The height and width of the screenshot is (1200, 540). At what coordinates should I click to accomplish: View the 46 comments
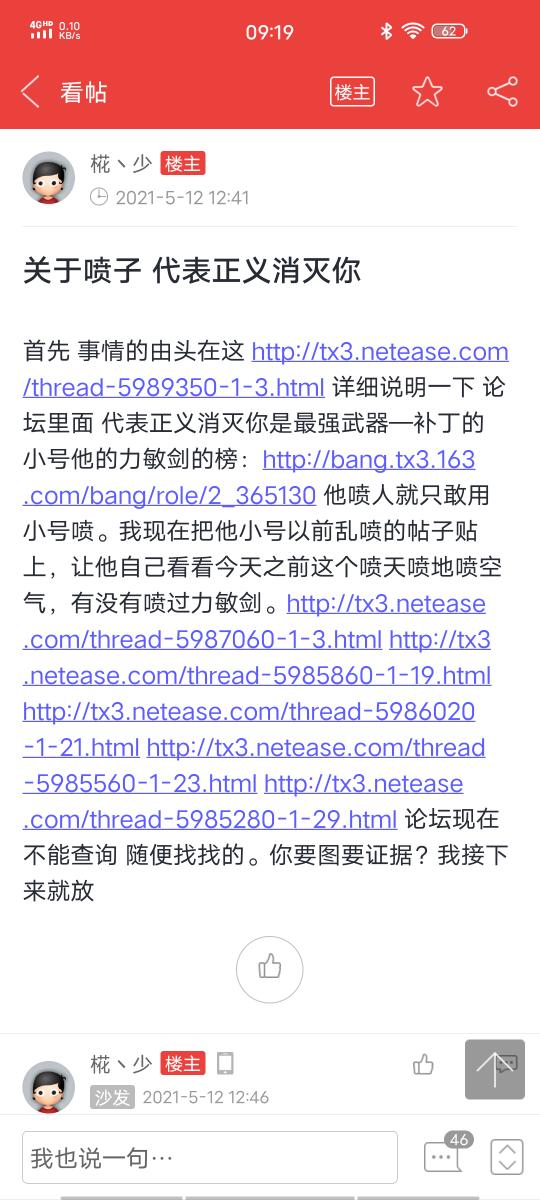444,1155
